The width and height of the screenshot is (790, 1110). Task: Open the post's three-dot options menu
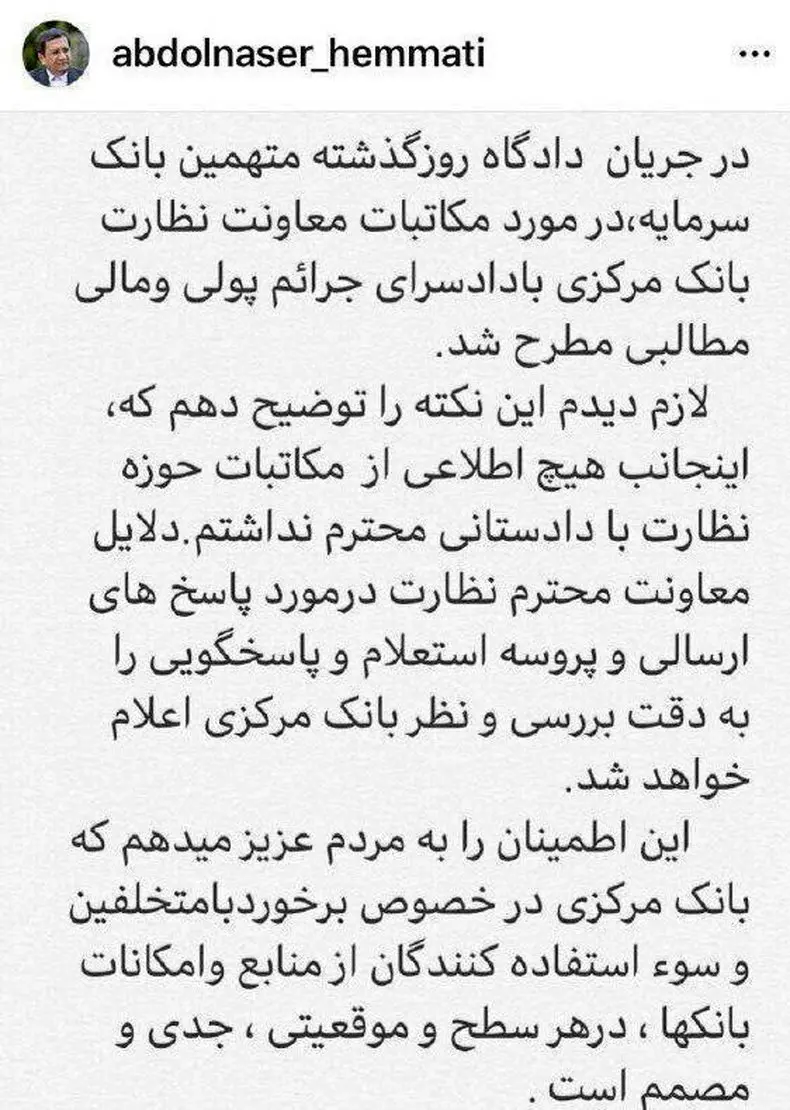pyautogui.click(x=754, y=54)
